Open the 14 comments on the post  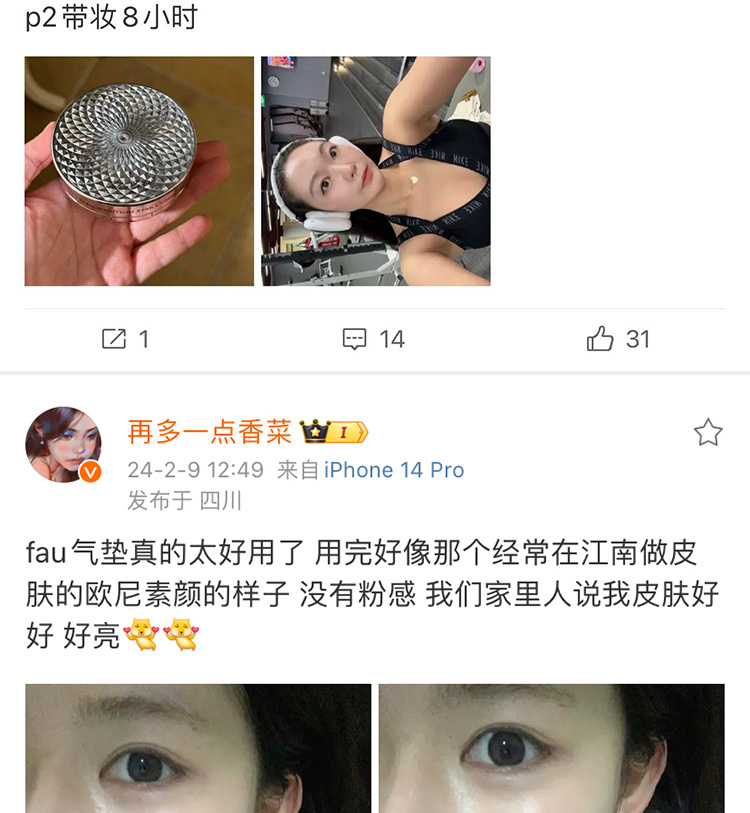coord(373,339)
